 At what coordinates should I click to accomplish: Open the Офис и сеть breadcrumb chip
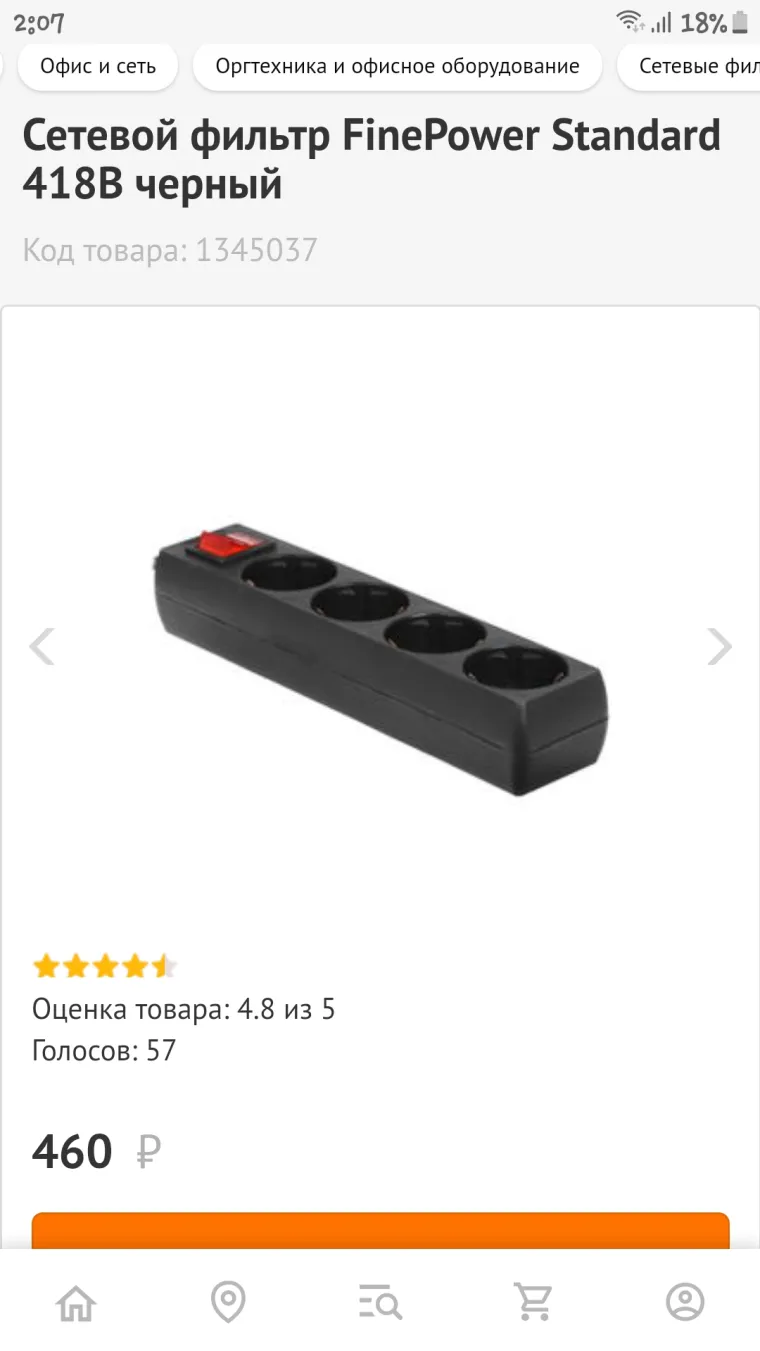98,67
